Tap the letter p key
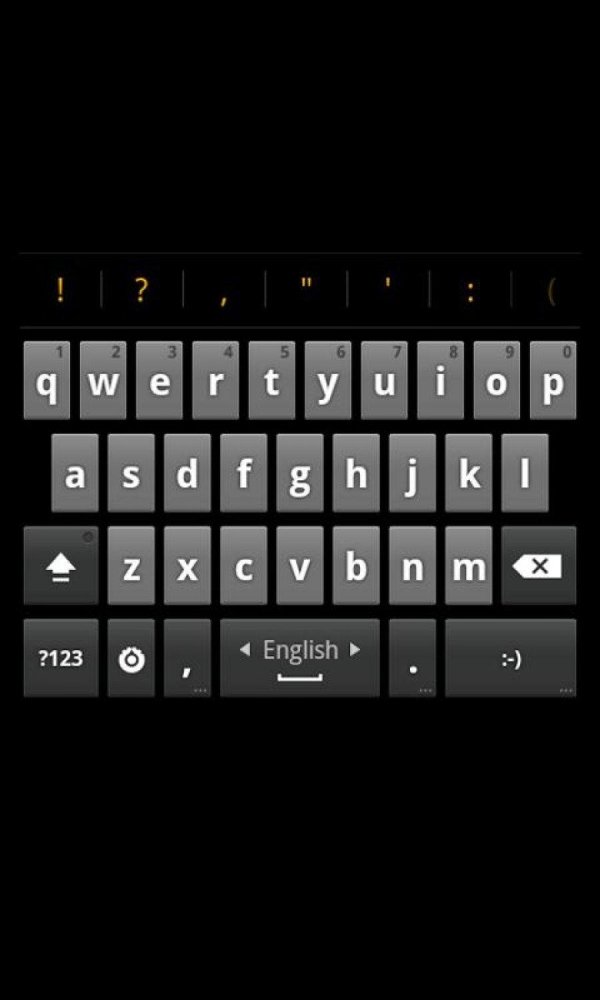The width and height of the screenshot is (600, 1000). tap(553, 380)
